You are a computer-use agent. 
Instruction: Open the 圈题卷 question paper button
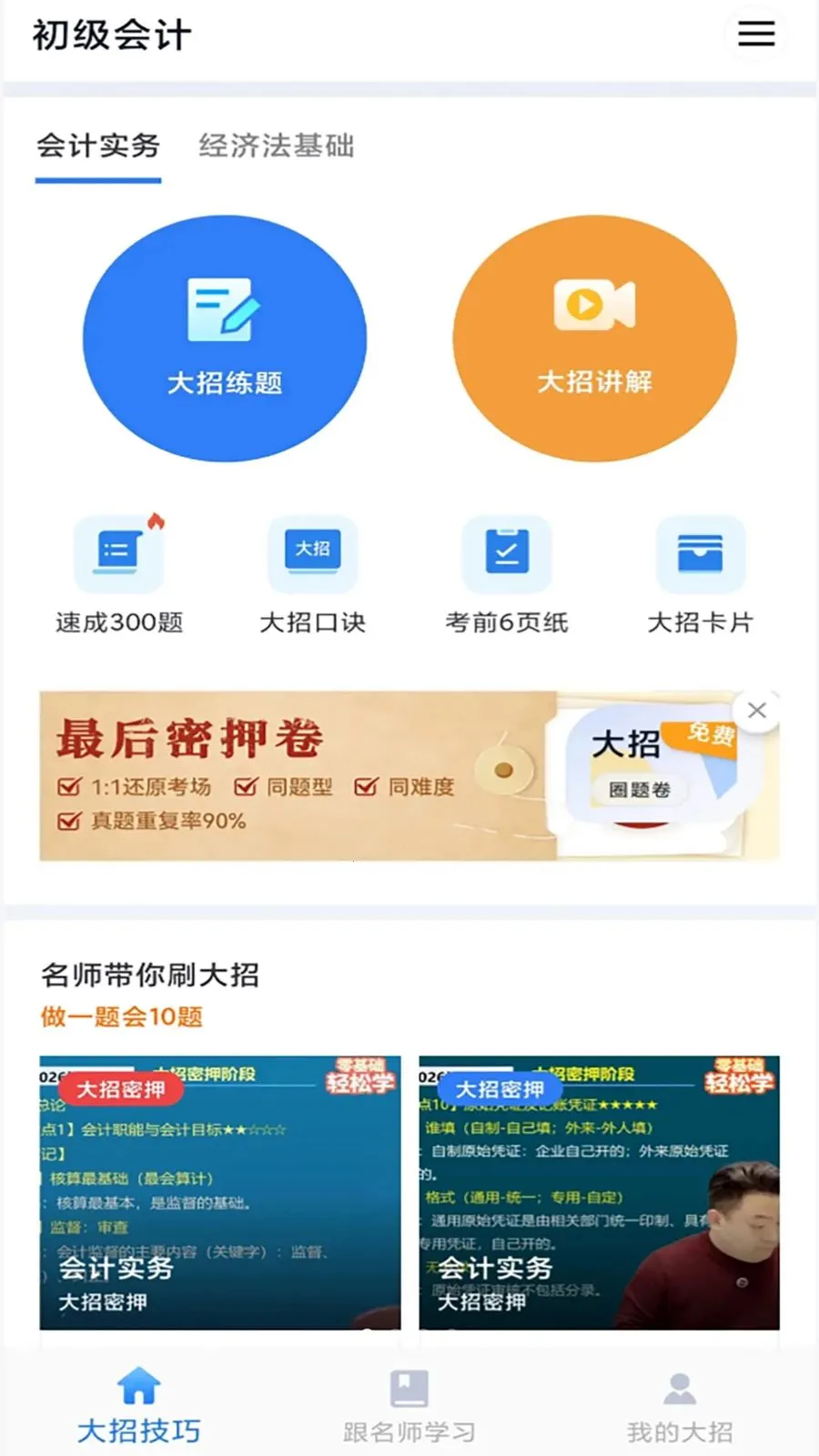pyautogui.click(x=640, y=792)
